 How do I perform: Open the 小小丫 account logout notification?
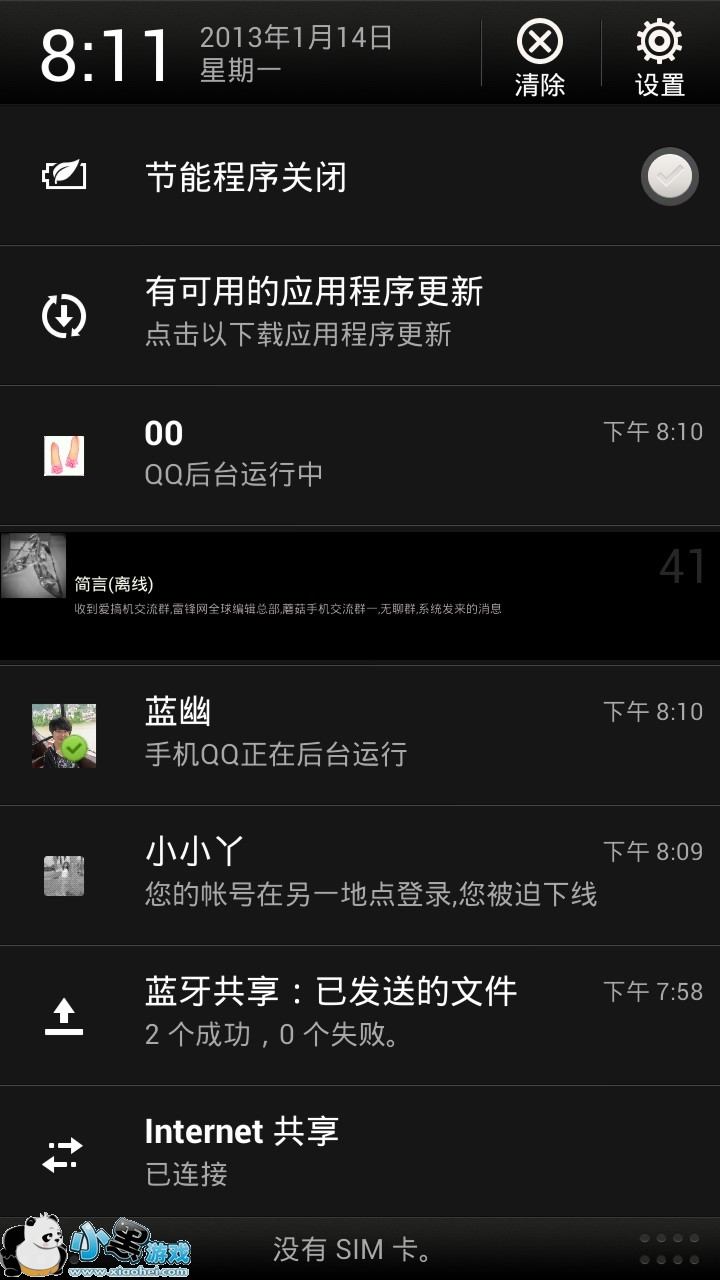tap(360, 875)
